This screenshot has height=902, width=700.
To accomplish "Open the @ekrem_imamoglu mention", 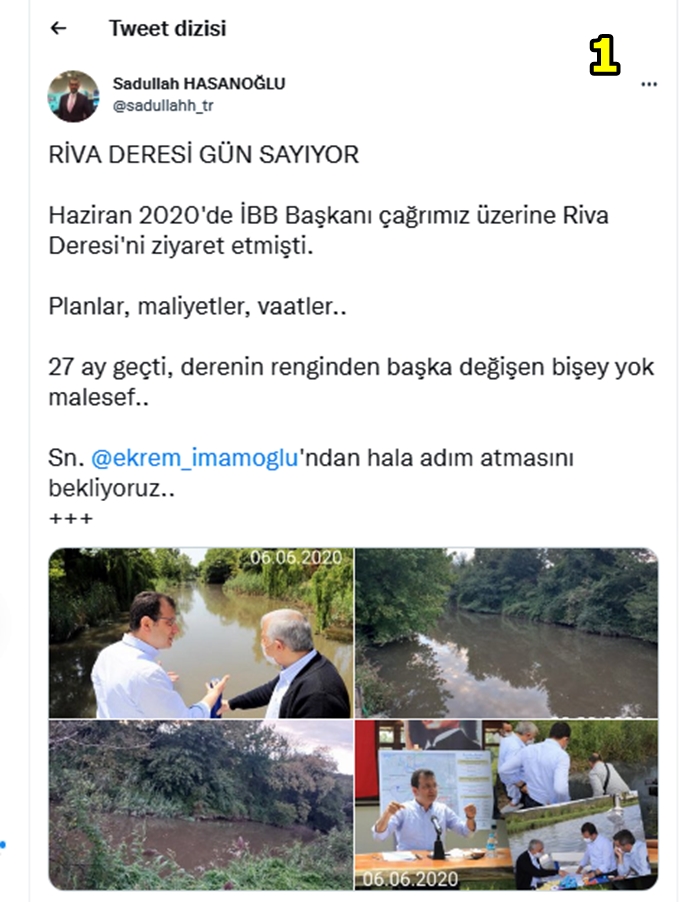I will pos(195,459).
